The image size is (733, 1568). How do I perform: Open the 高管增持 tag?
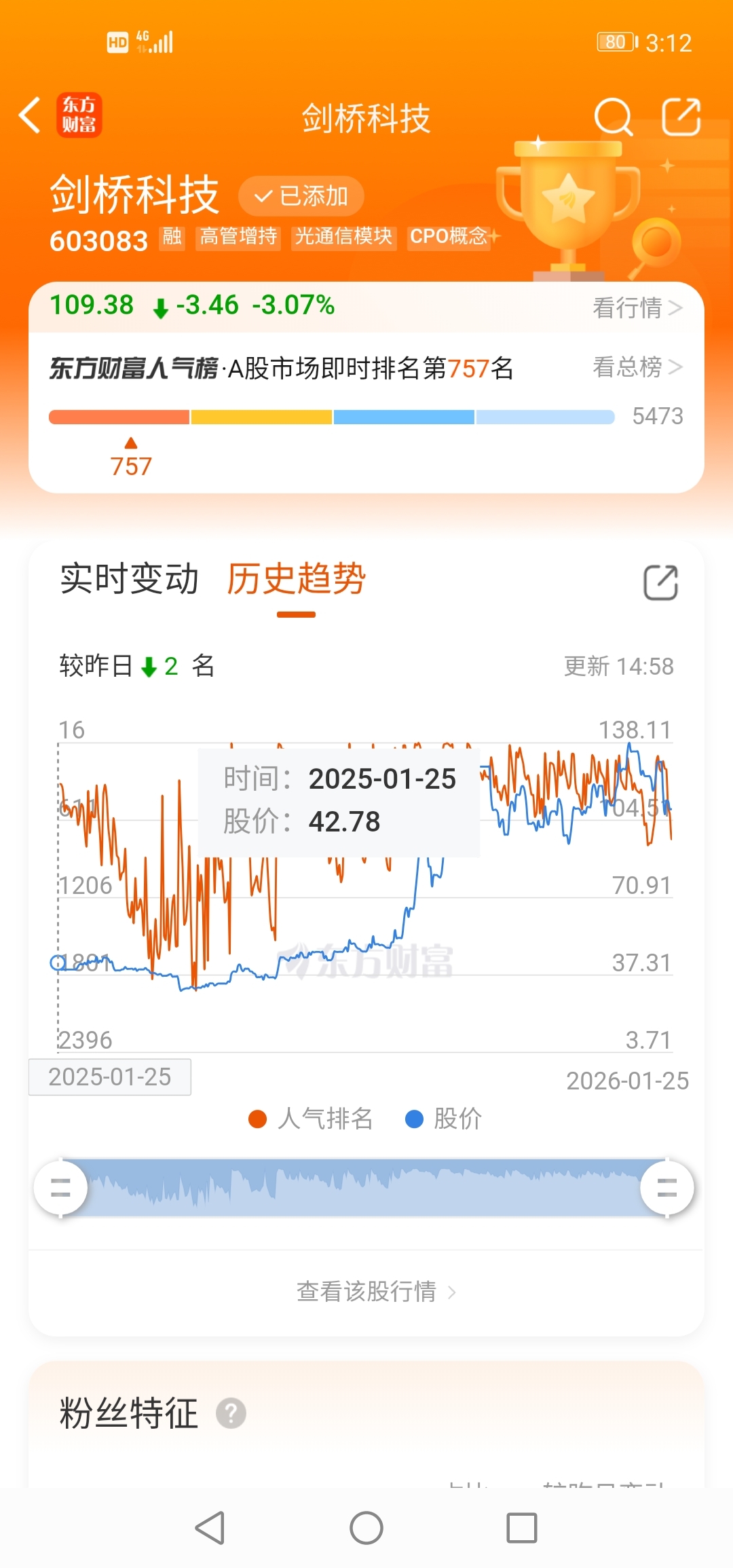(x=238, y=237)
